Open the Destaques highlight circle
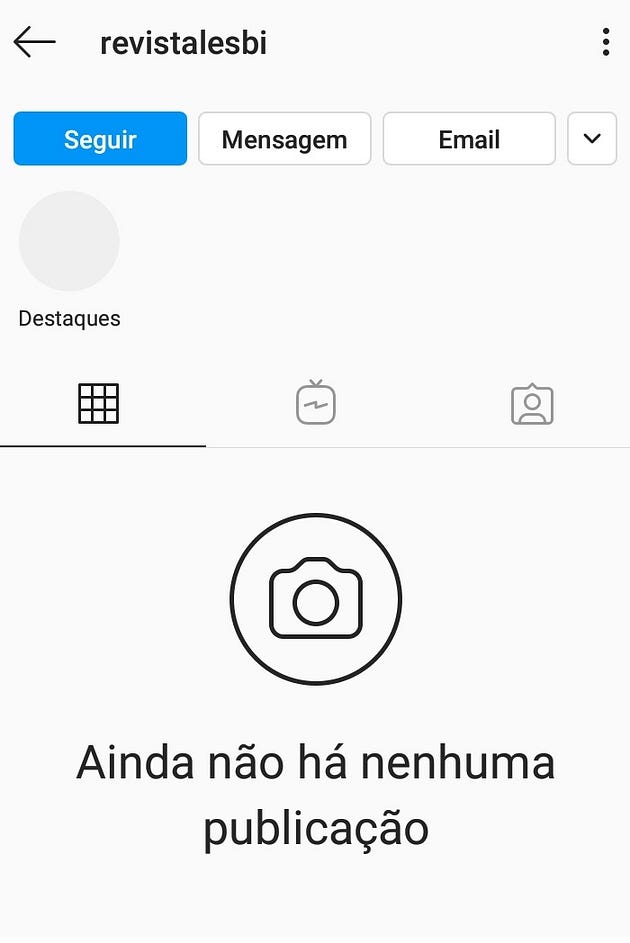 (69, 242)
